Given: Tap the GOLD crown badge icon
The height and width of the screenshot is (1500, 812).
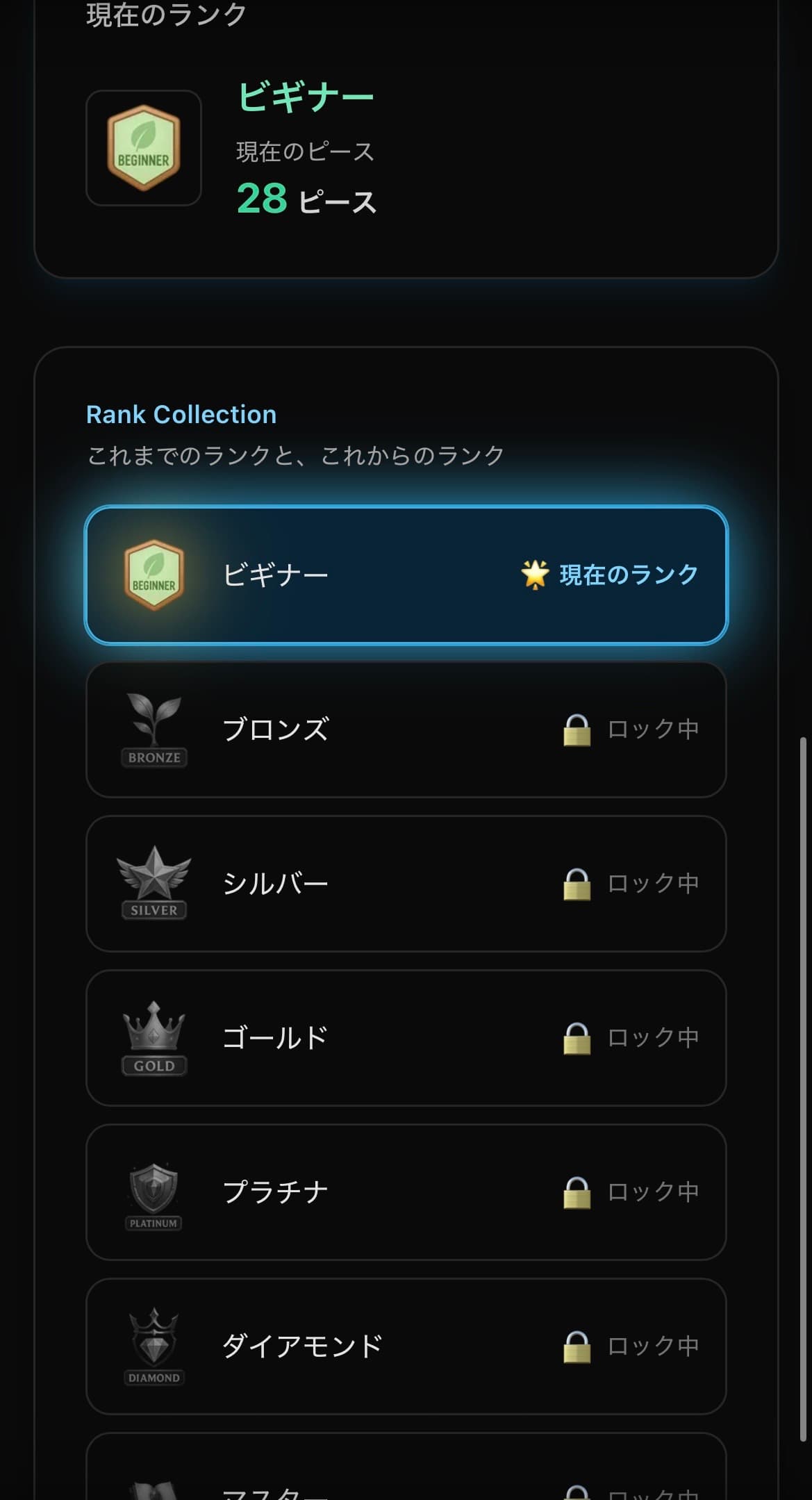Looking at the screenshot, I should (x=154, y=1035).
